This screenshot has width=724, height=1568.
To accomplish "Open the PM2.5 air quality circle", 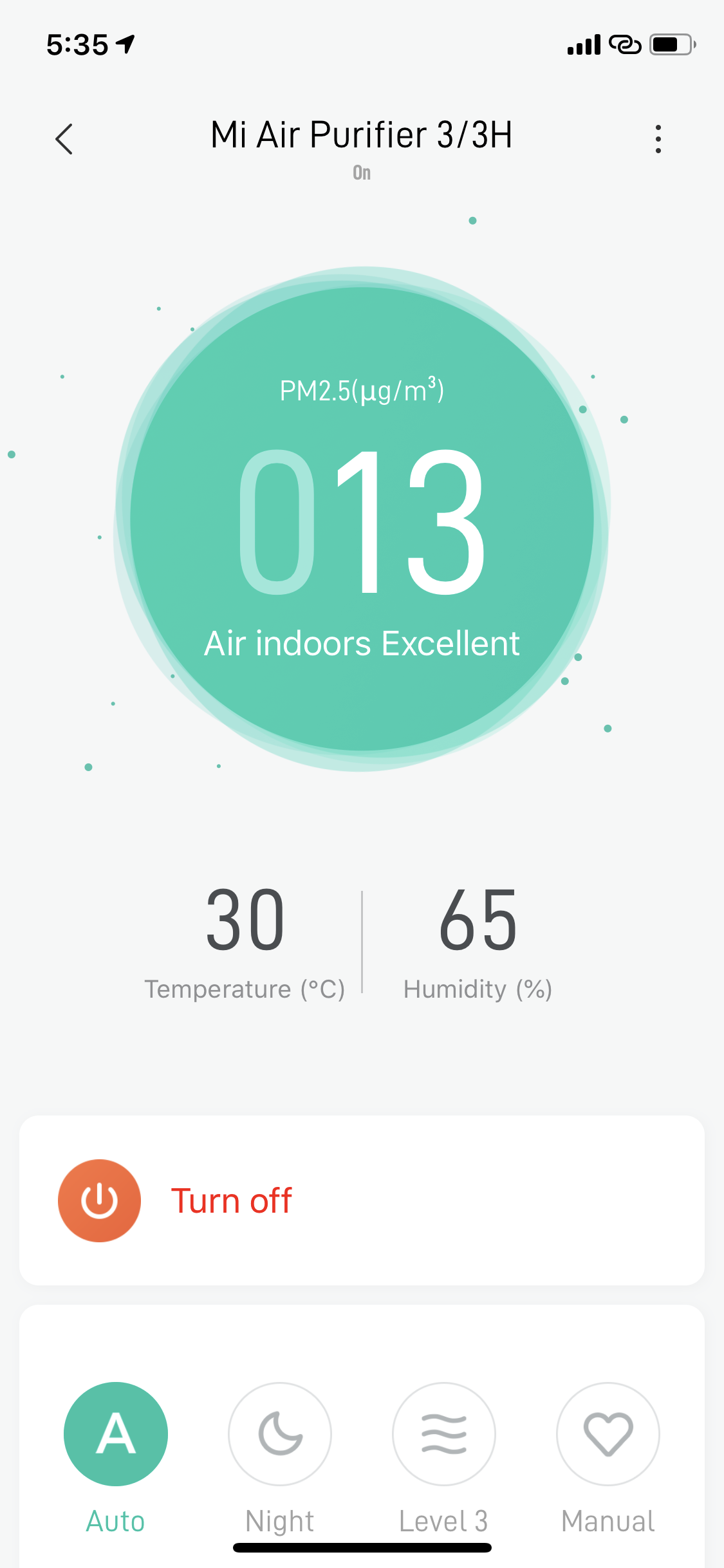I will tap(362, 519).
